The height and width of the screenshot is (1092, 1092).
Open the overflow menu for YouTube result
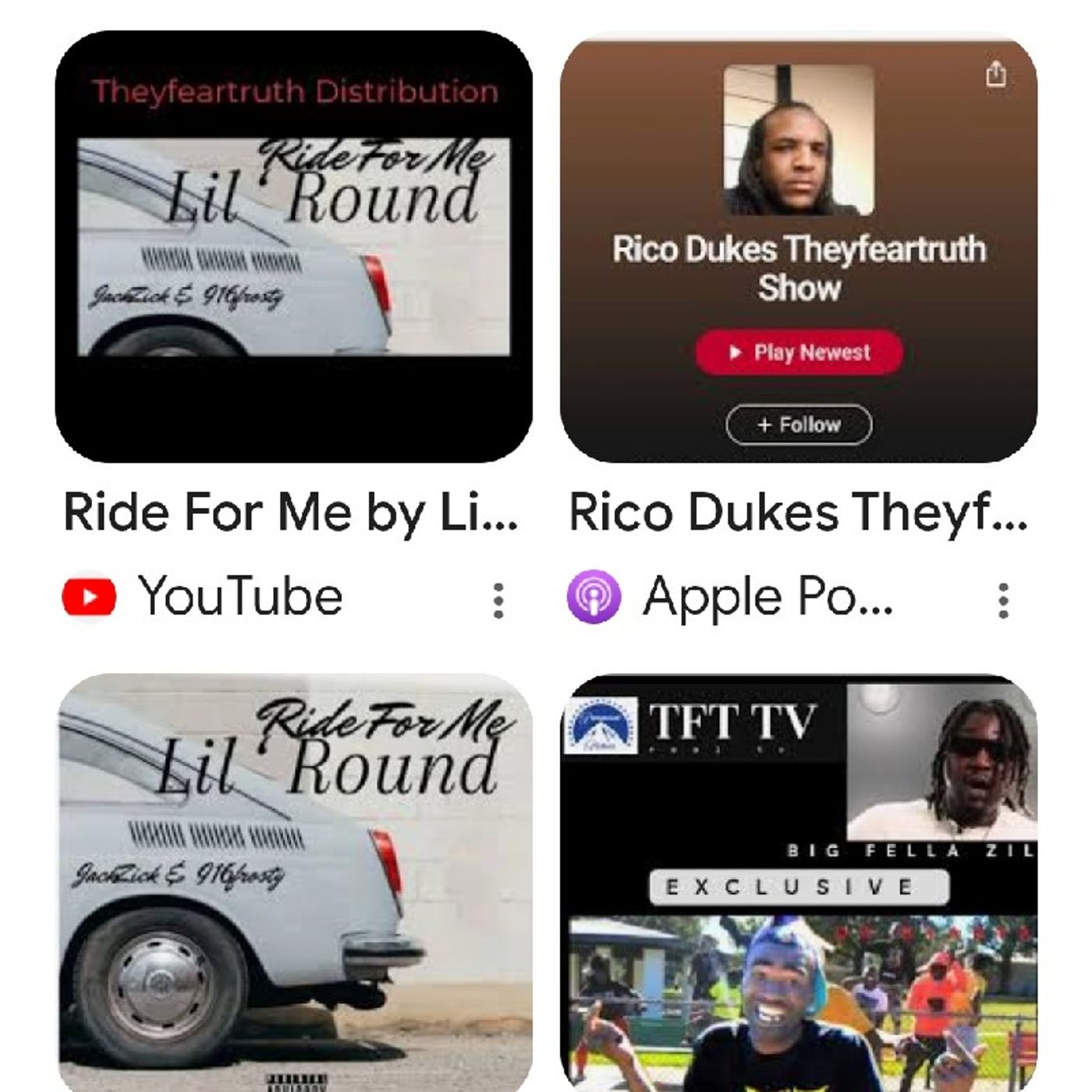[498, 600]
